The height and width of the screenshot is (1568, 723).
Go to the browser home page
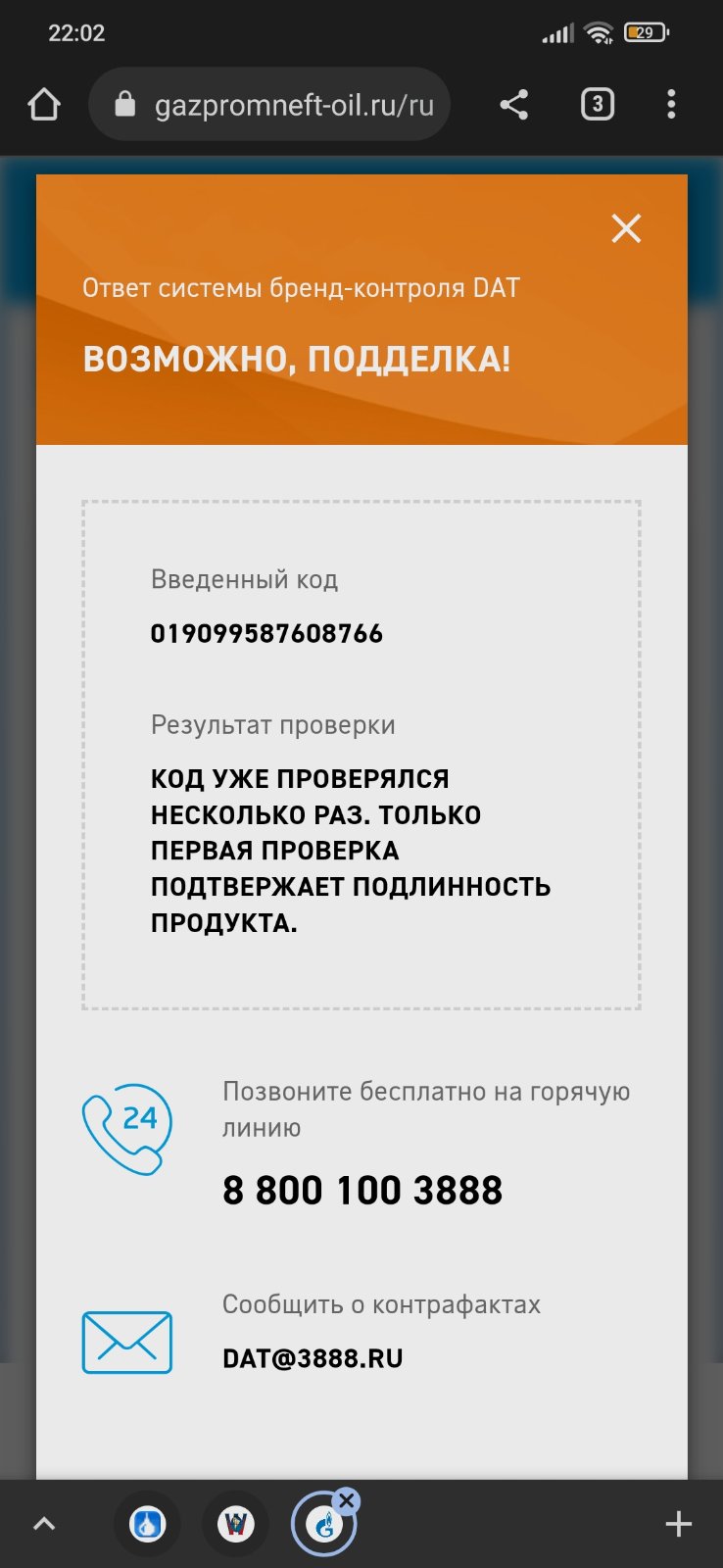(44, 104)
